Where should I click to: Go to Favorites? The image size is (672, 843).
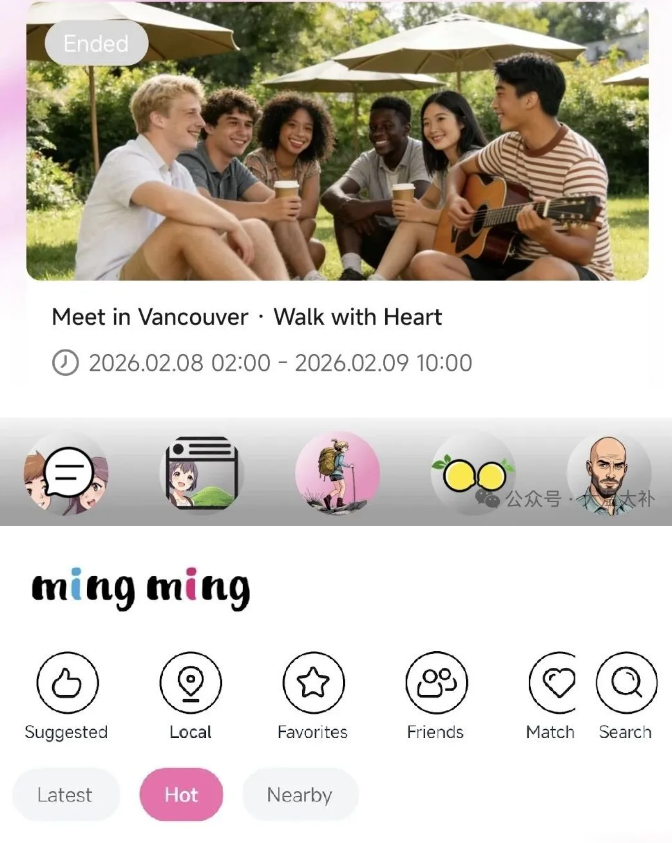(313, 683)
